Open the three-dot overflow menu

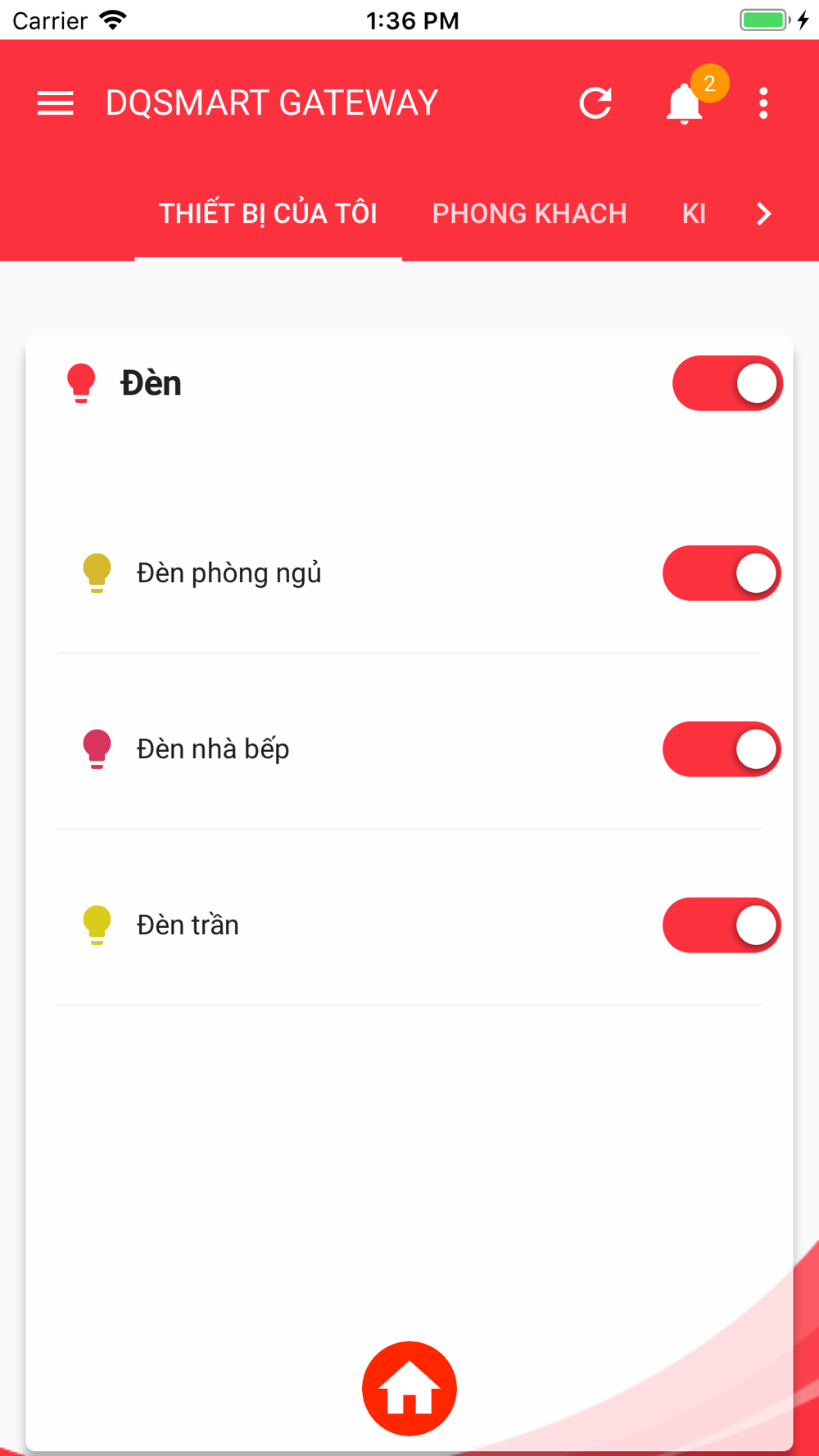click(763, 103)
